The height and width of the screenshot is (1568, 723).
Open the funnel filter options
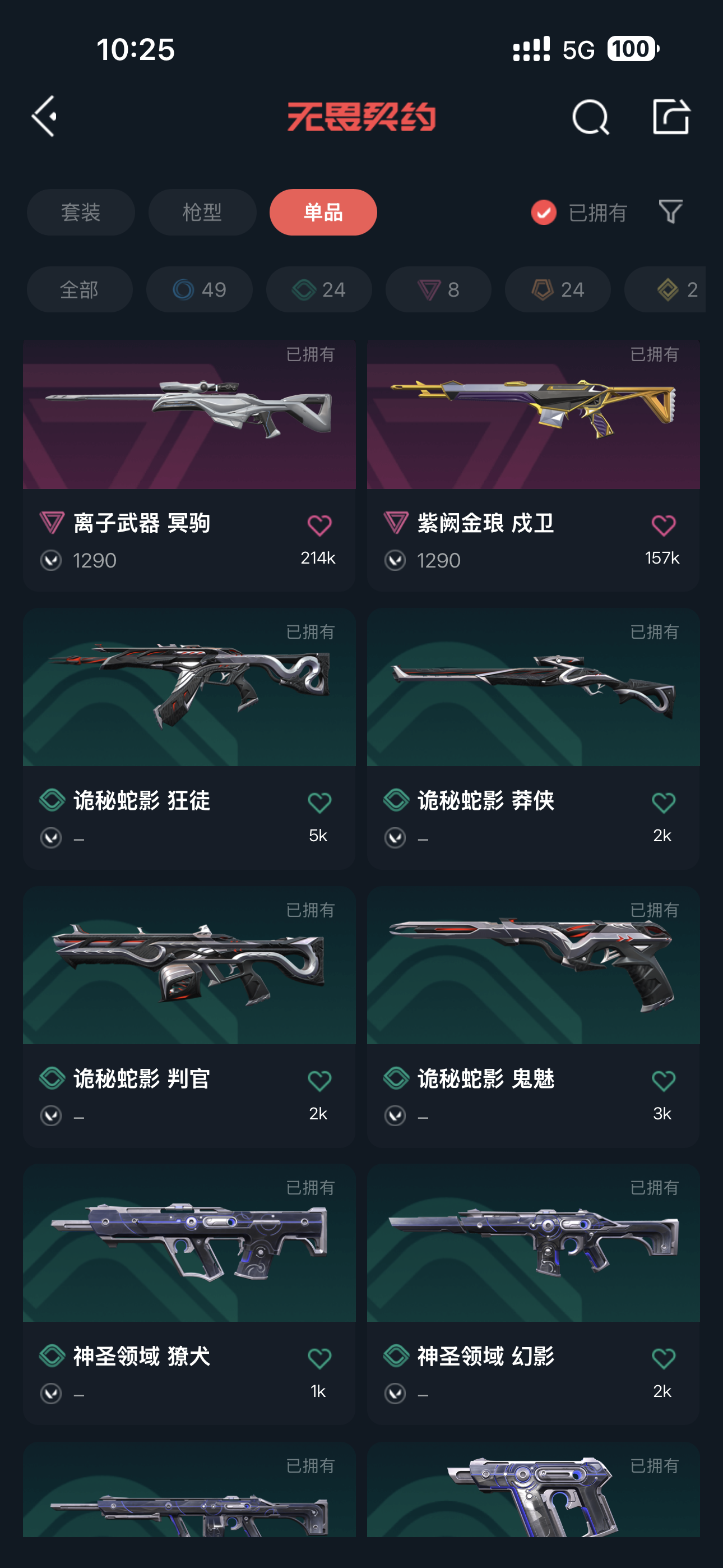click(671, 212)
